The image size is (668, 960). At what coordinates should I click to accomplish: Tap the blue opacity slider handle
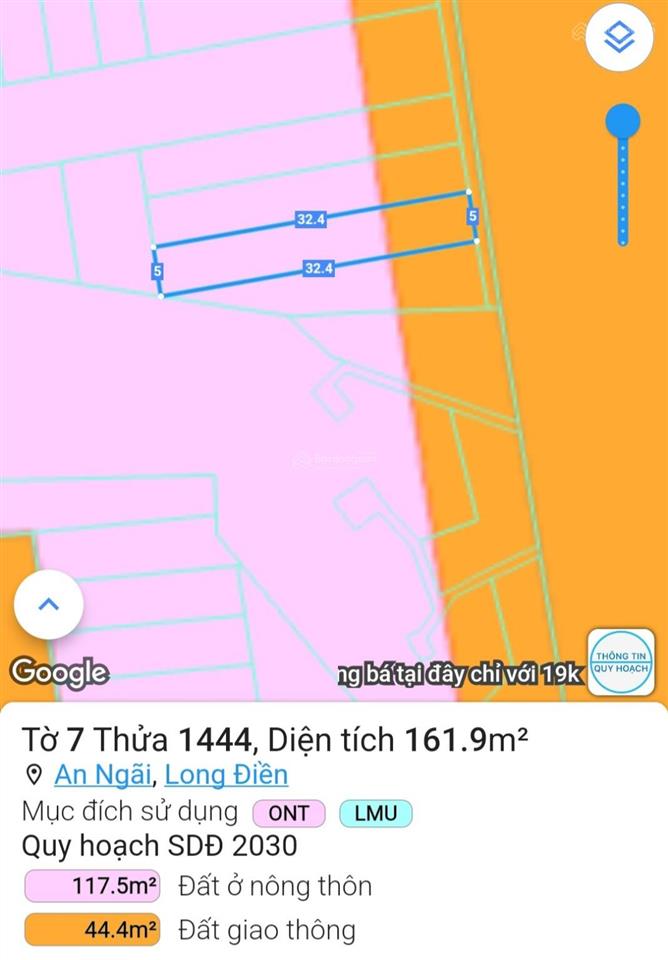point(623,121)
